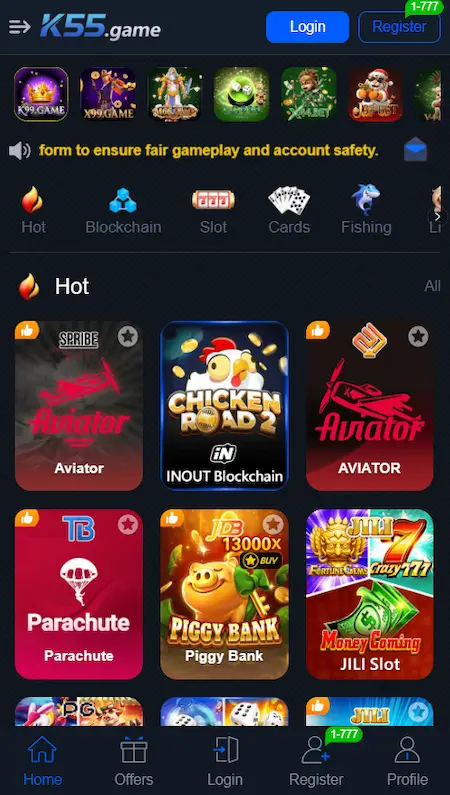Viewport: 450px width, 795px height.
Task: Tap the Register button in header
Action: tap(399, 26)
